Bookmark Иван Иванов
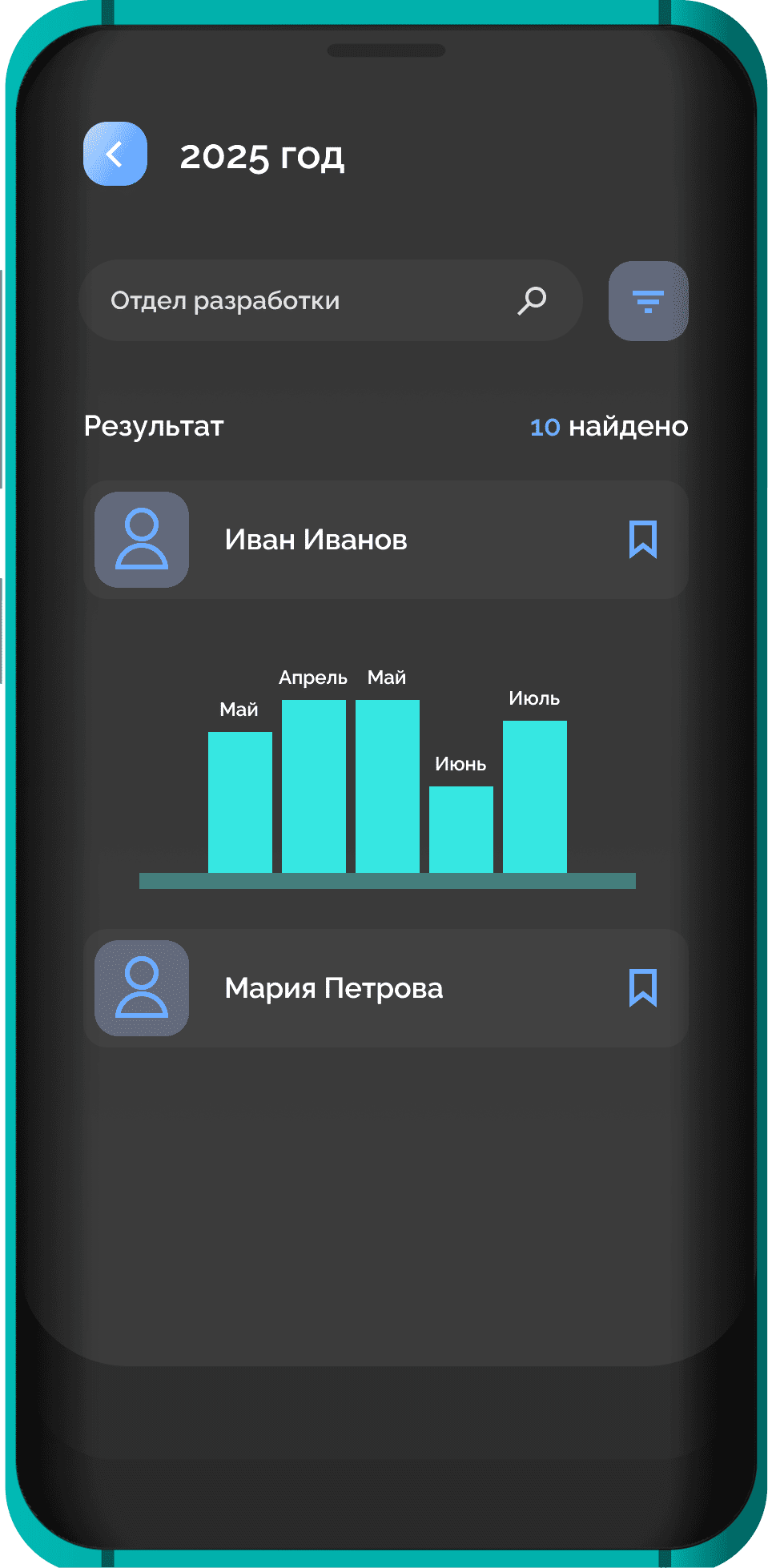 642,540
